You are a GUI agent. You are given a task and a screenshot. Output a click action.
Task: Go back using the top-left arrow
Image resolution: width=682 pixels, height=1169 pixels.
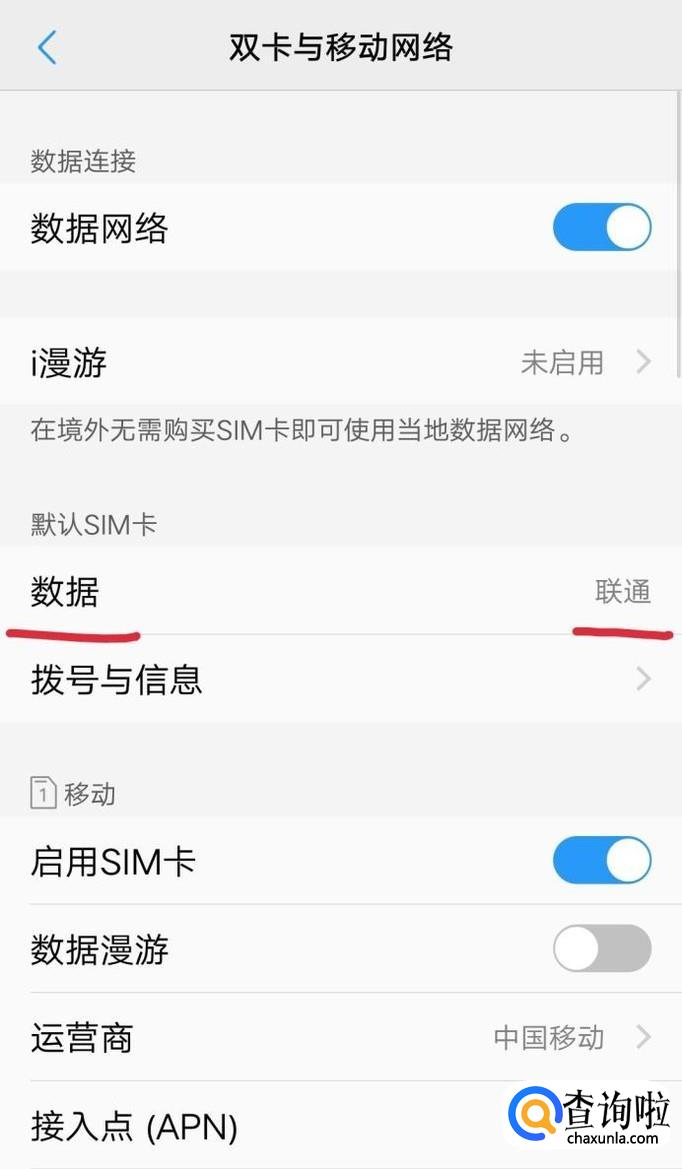click(47, 48)
